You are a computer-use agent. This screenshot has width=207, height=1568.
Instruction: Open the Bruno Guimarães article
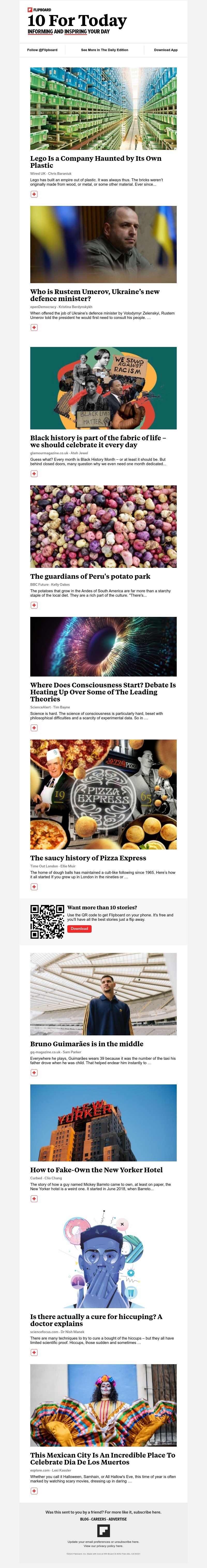(87, 1043)
